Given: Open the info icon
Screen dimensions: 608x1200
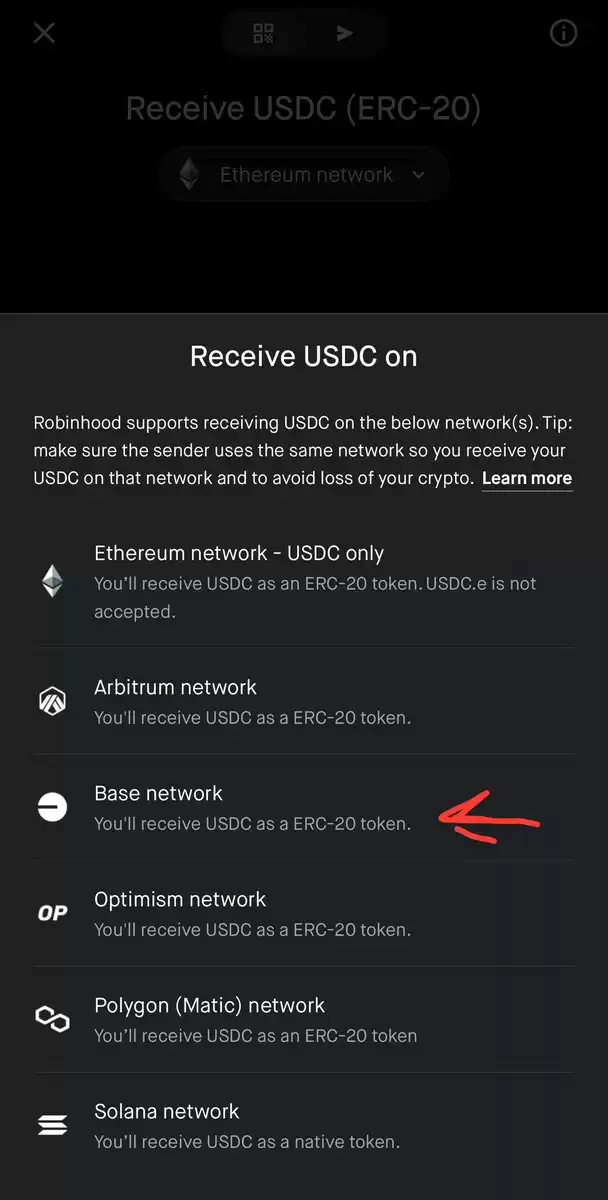Looking at the screenshot, I should (563, 33).
